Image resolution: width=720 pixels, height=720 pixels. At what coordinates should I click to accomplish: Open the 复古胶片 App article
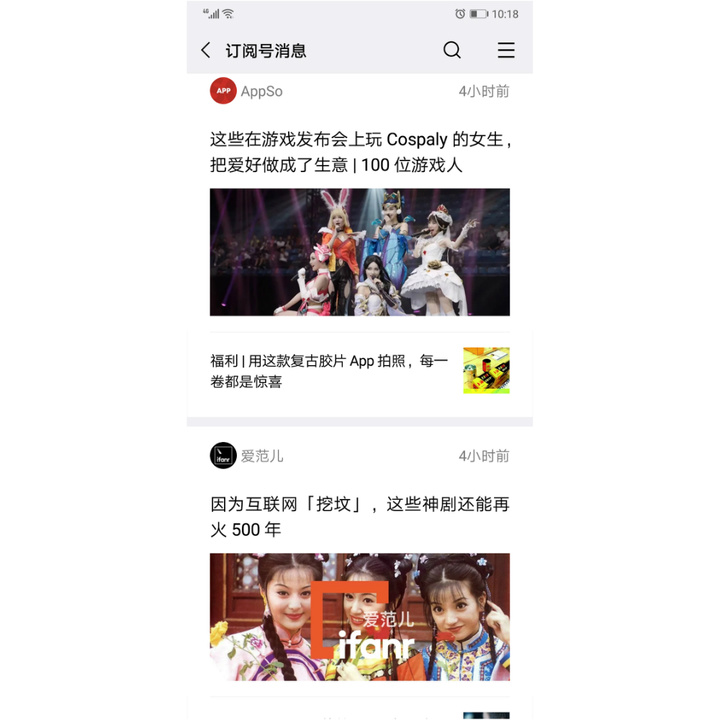330,371
